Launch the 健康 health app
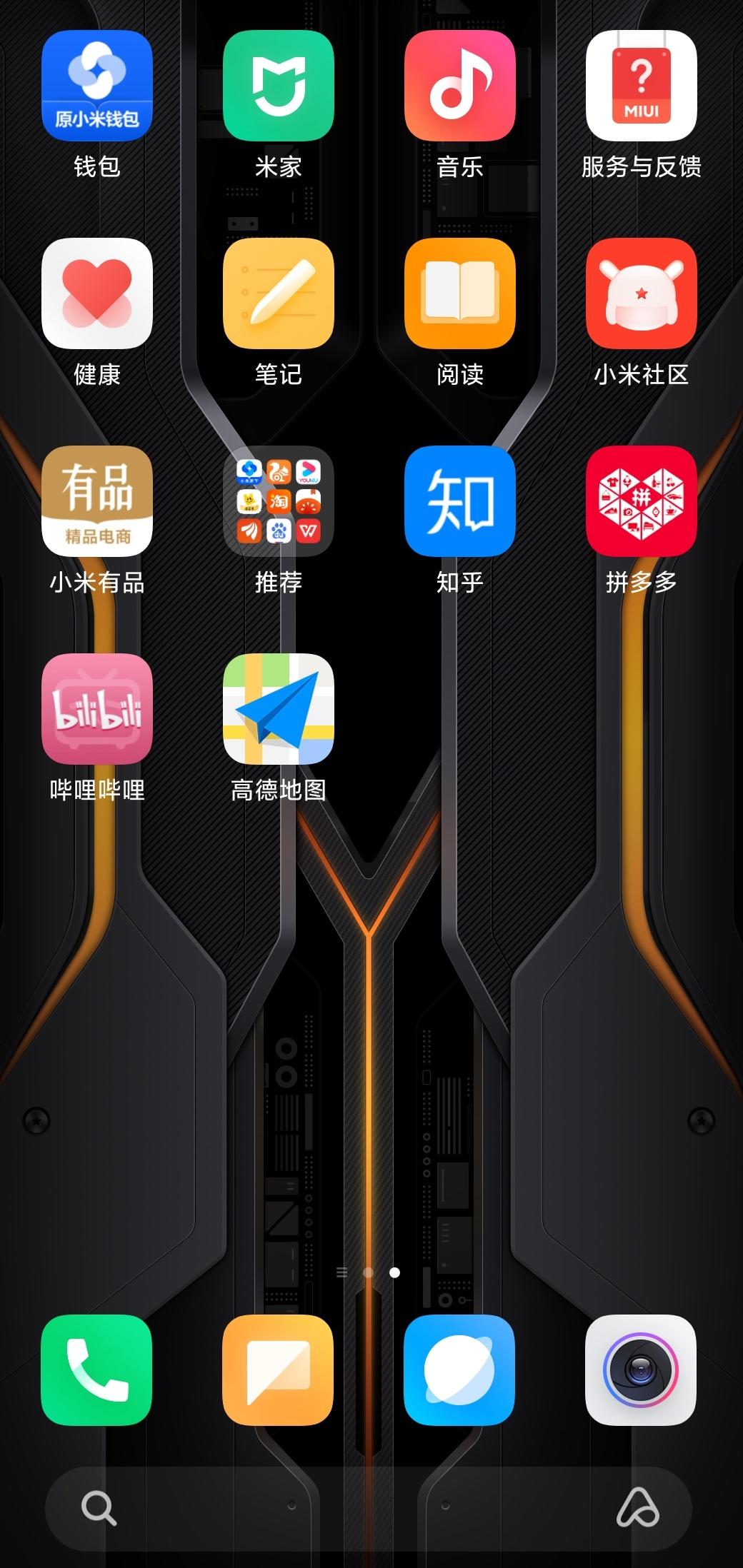743x1568 pixels. tap(97, 293)
